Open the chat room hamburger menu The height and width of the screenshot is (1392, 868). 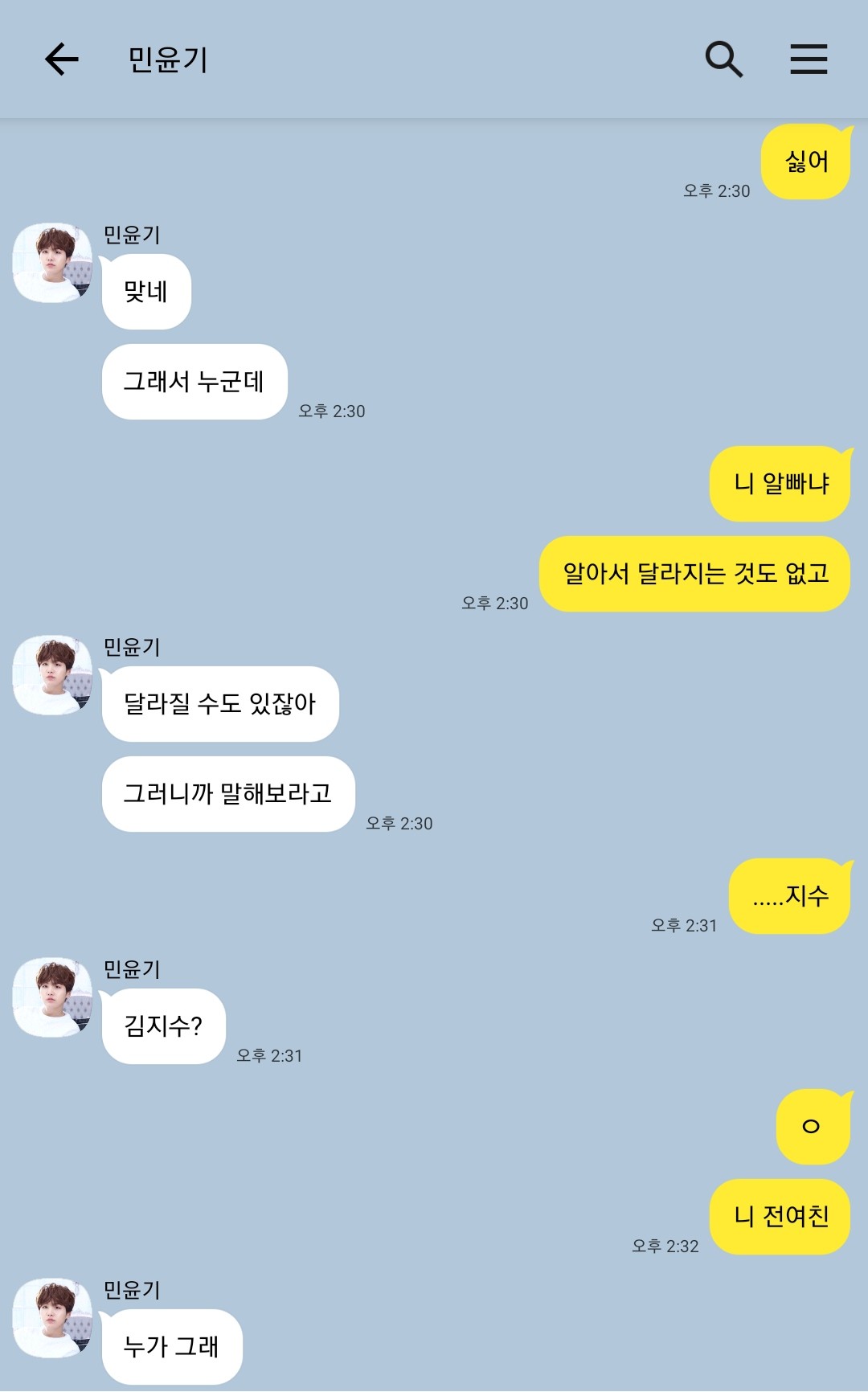click(809, 59)
